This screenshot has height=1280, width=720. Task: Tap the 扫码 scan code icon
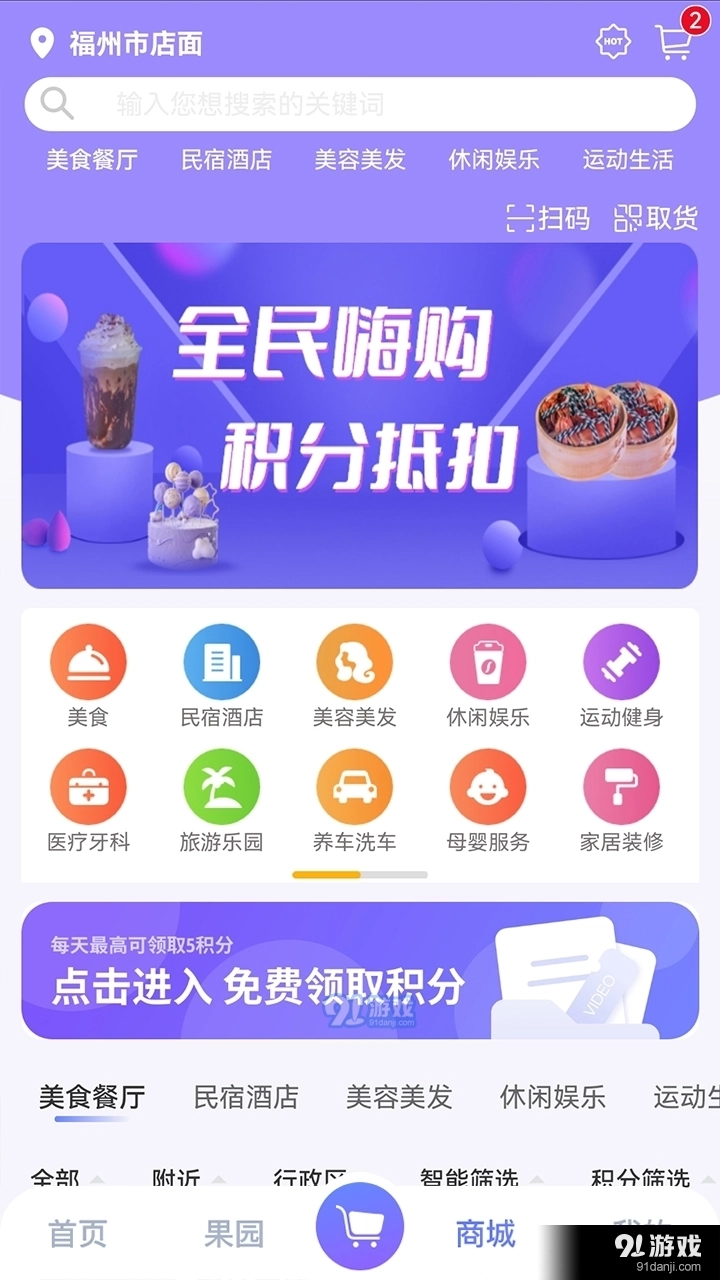coord(544,218)
